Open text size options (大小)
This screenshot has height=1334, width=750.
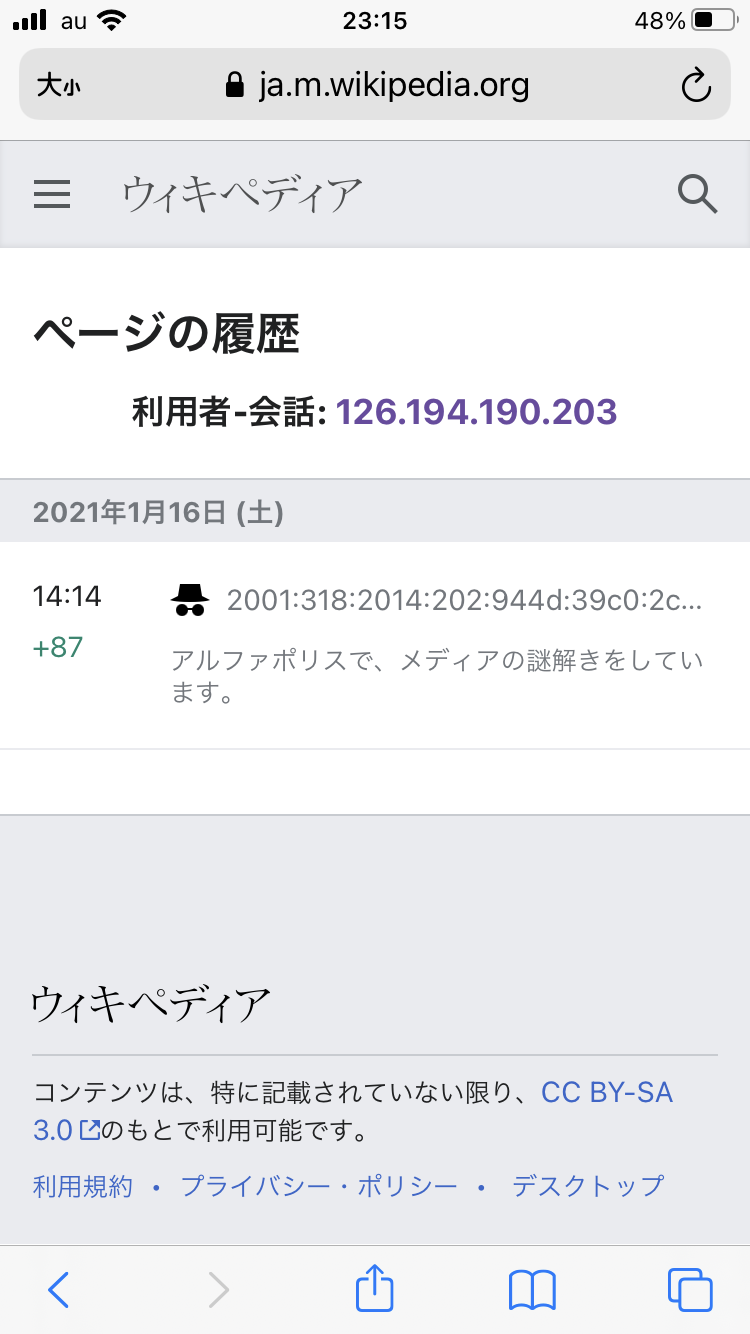point(58,86)
